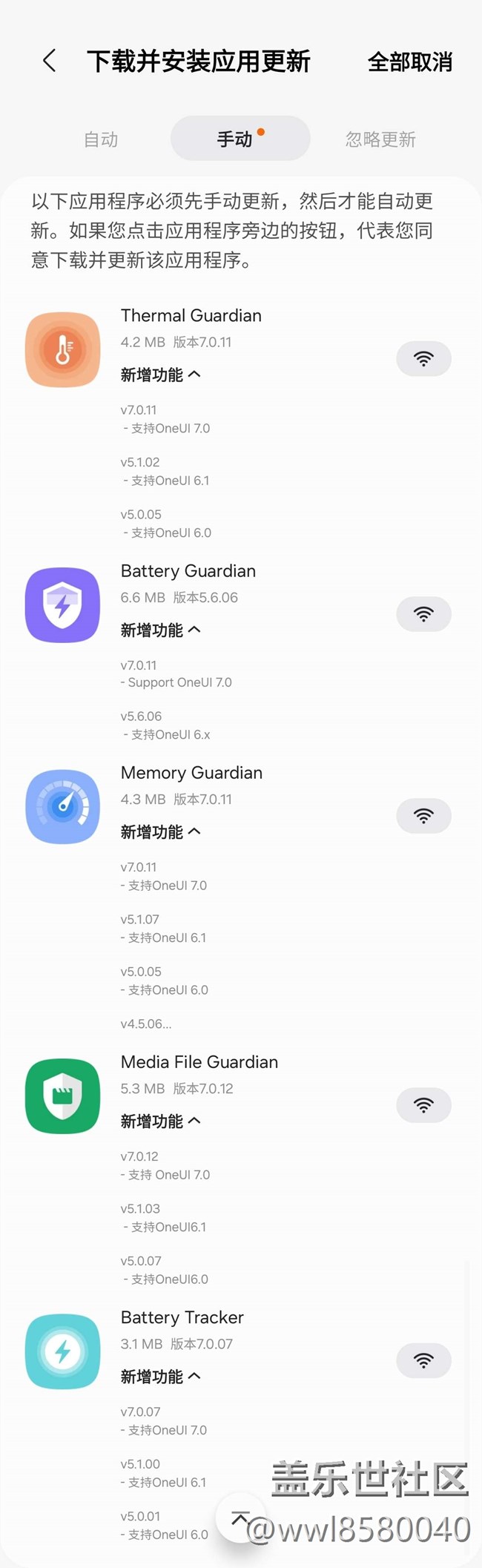Download the Battery Guardian update

[x=423, y=614]
